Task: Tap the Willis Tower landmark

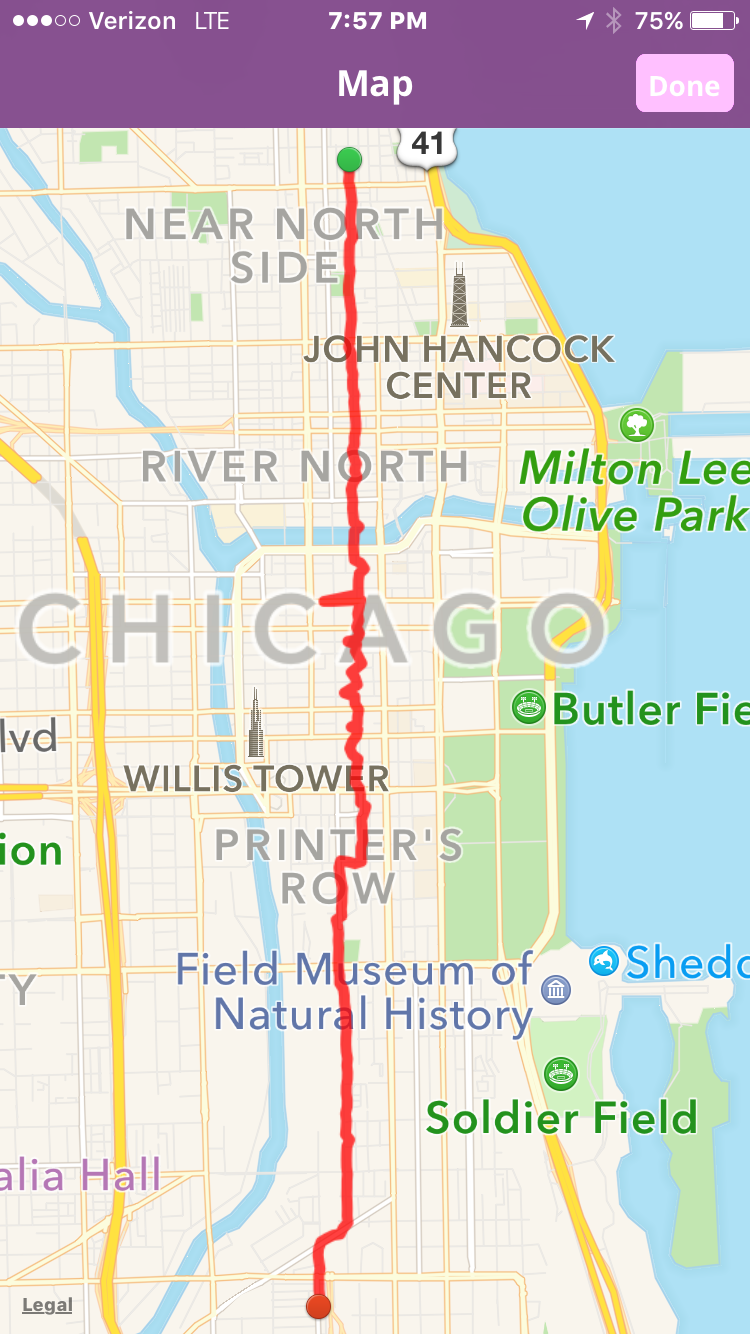Action: coord(256,723)
